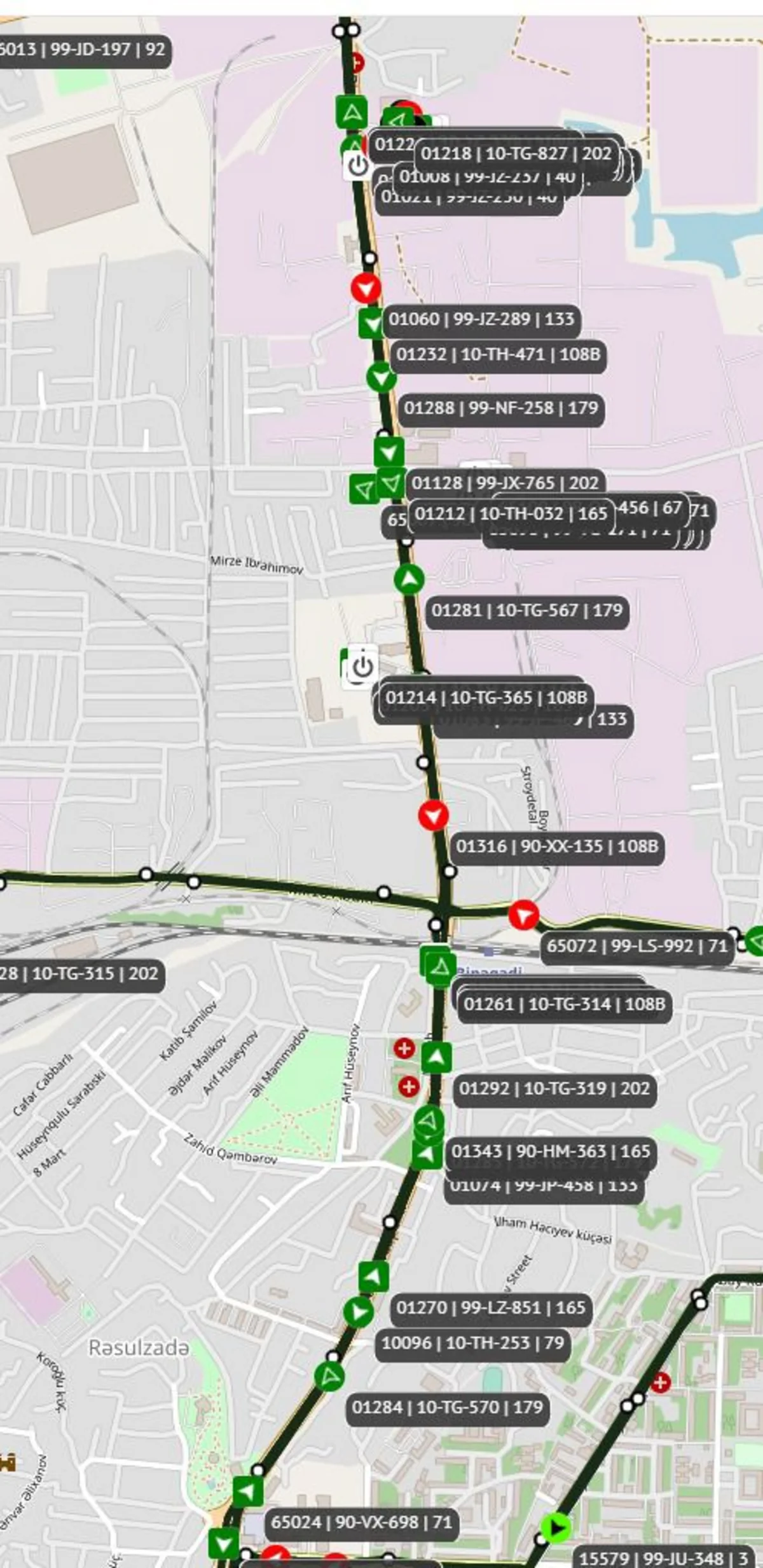Open vehicle 01270 | 99-LZ-851 | 165
763x1568 pixels.
click(490, 1308)
